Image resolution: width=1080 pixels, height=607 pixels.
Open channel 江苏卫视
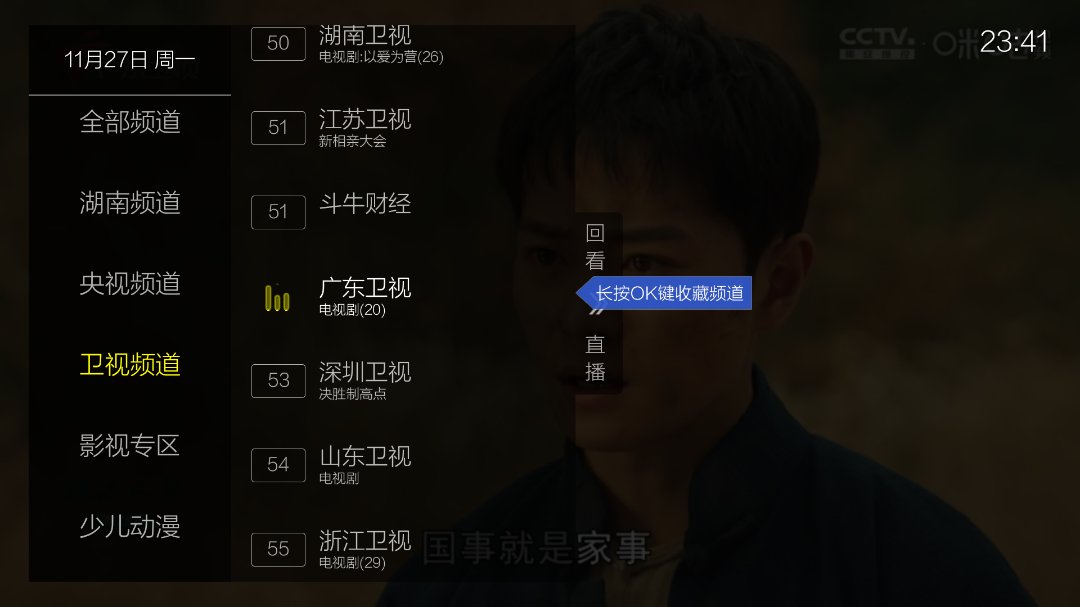[365, 127]
